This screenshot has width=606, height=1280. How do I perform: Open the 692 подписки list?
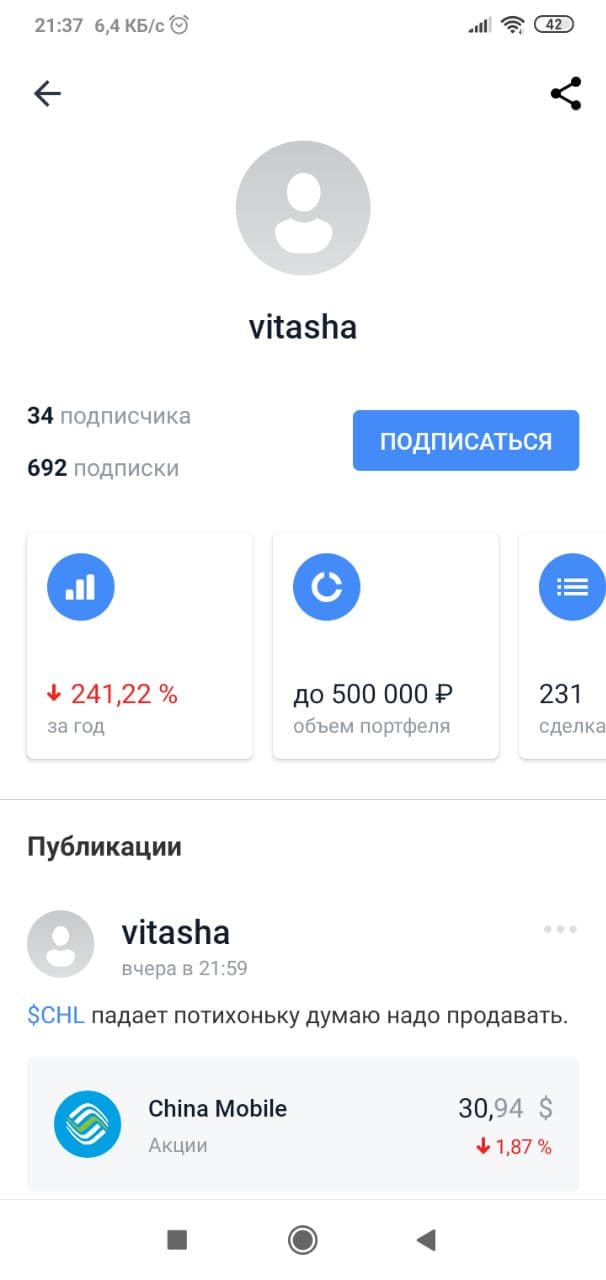pyautogui.click(x=103, y=468)
